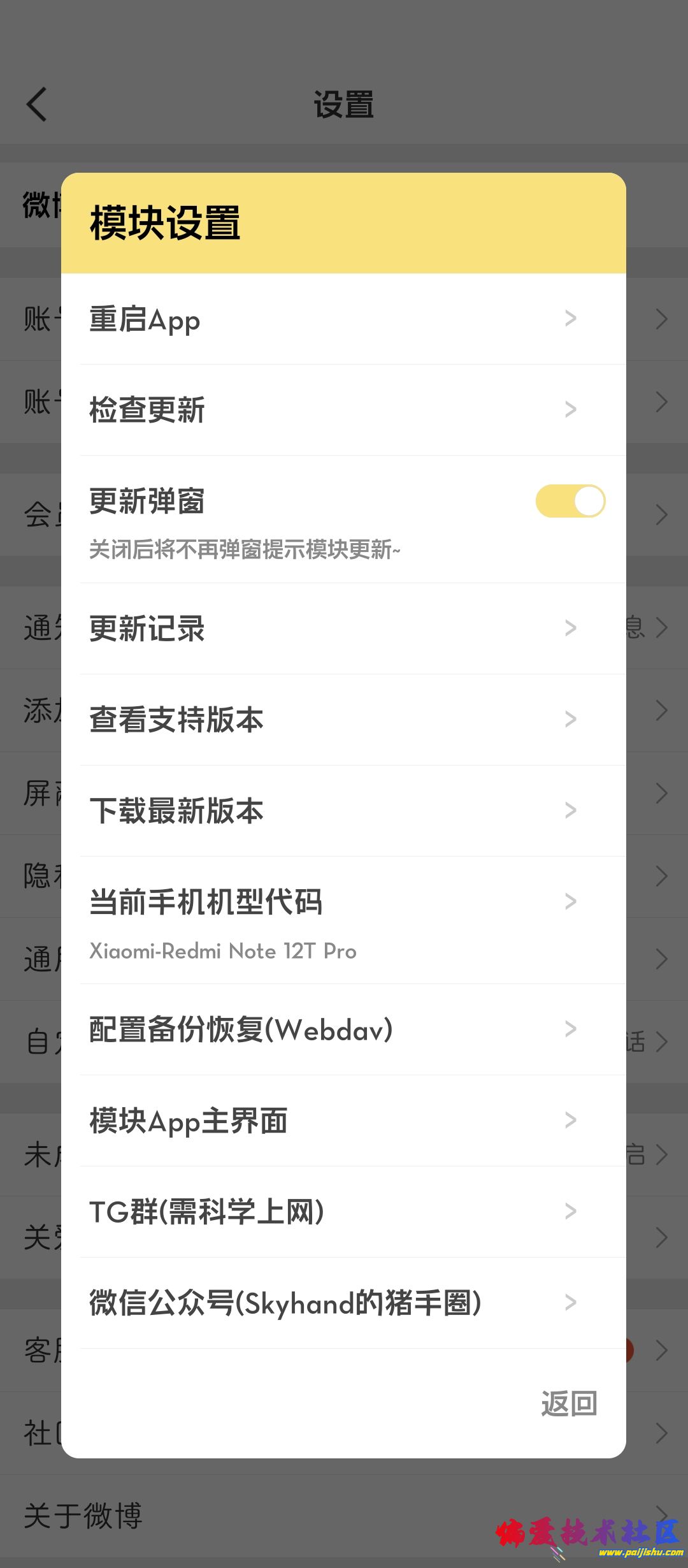The width and height of the screenshot is (688, 1568).
Task: Open 当前手机机型代码 device model entry
Action: [343, 920]
